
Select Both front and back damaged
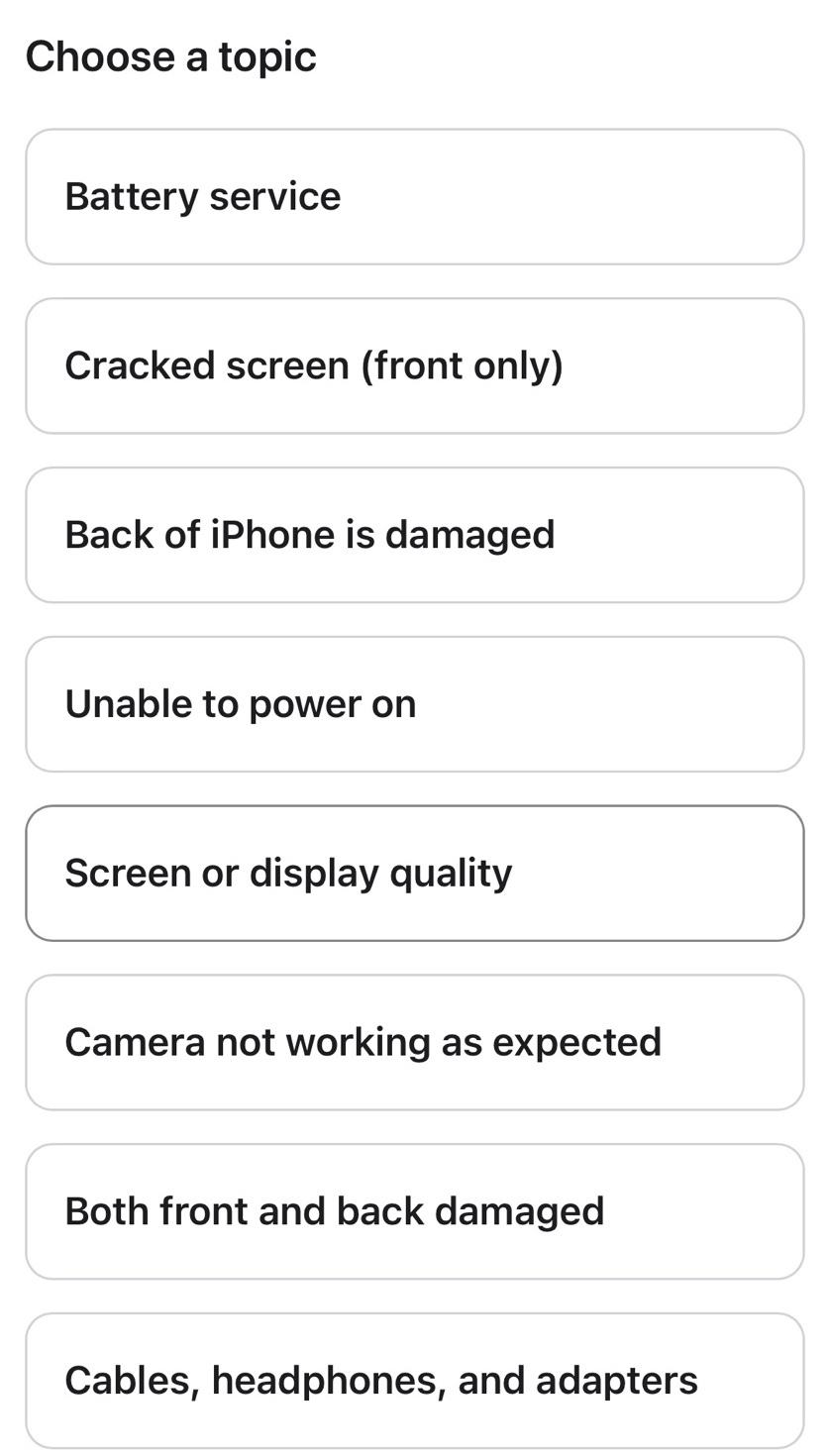coord(414,1211)
